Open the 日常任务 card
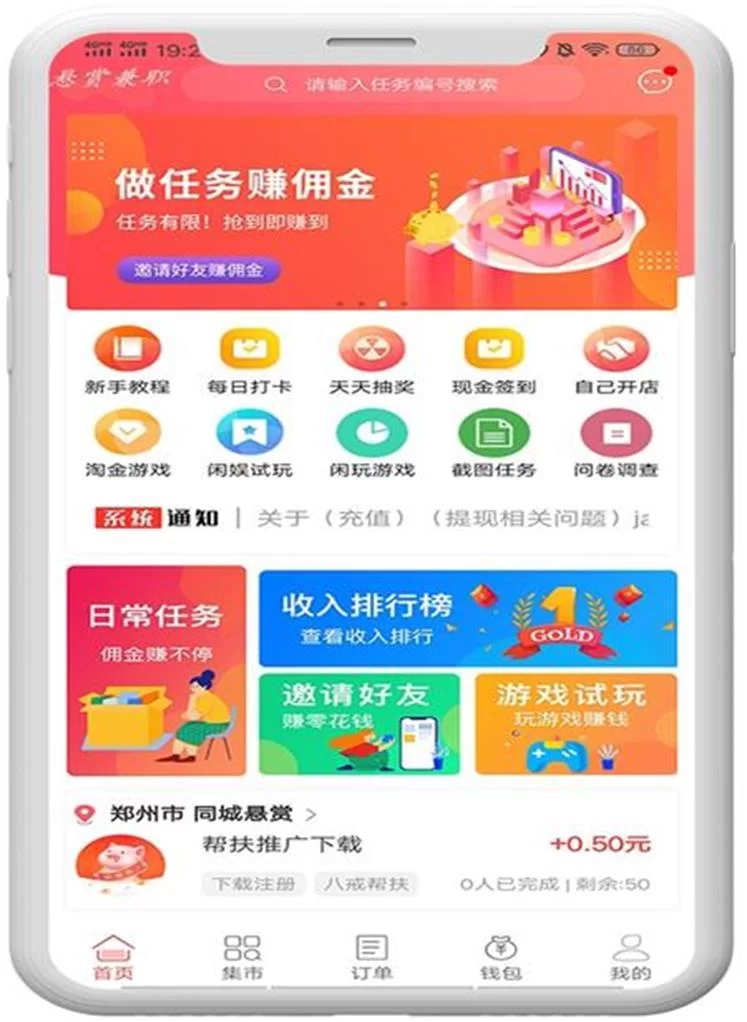747x1022 pixels. (x=156, y=670)
